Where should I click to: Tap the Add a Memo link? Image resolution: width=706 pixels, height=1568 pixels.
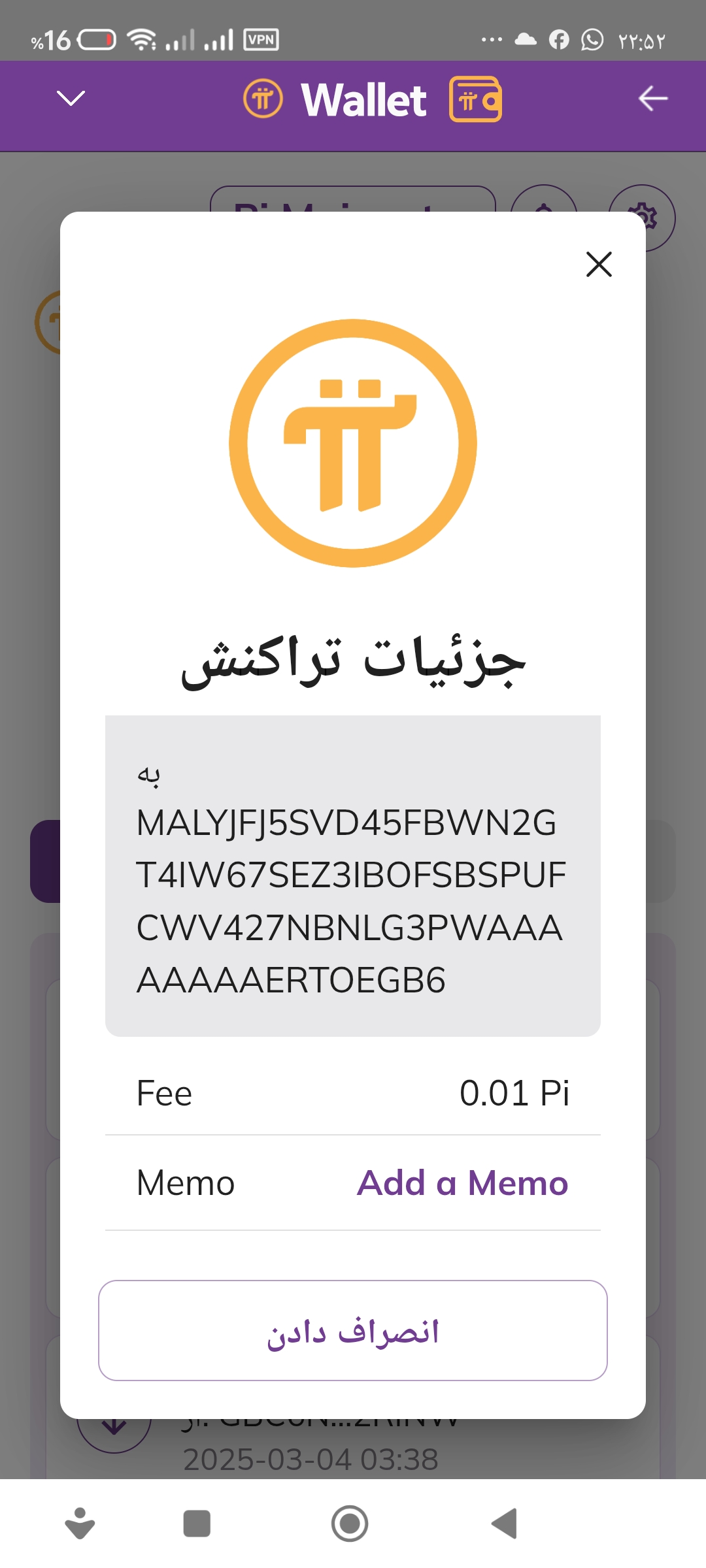[462, 1183]
